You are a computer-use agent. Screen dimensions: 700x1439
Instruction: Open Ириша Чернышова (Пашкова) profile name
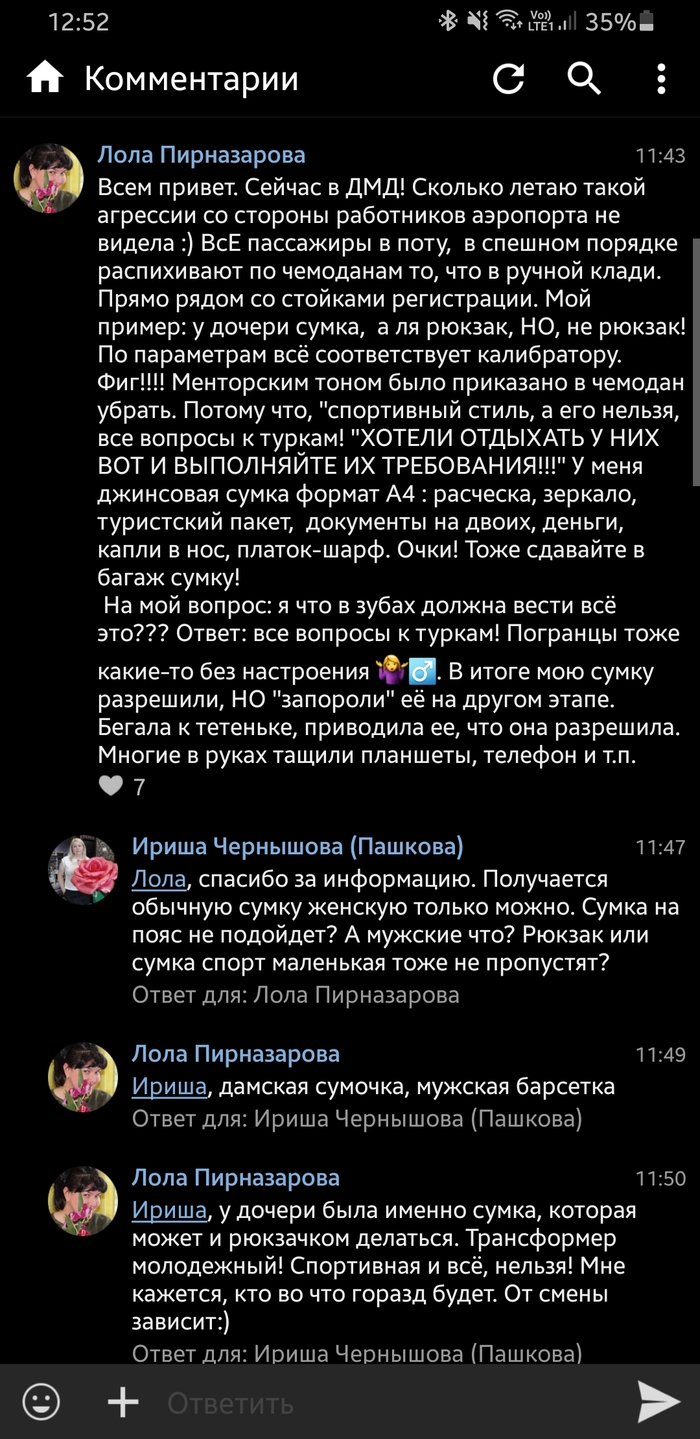point(297,847)
